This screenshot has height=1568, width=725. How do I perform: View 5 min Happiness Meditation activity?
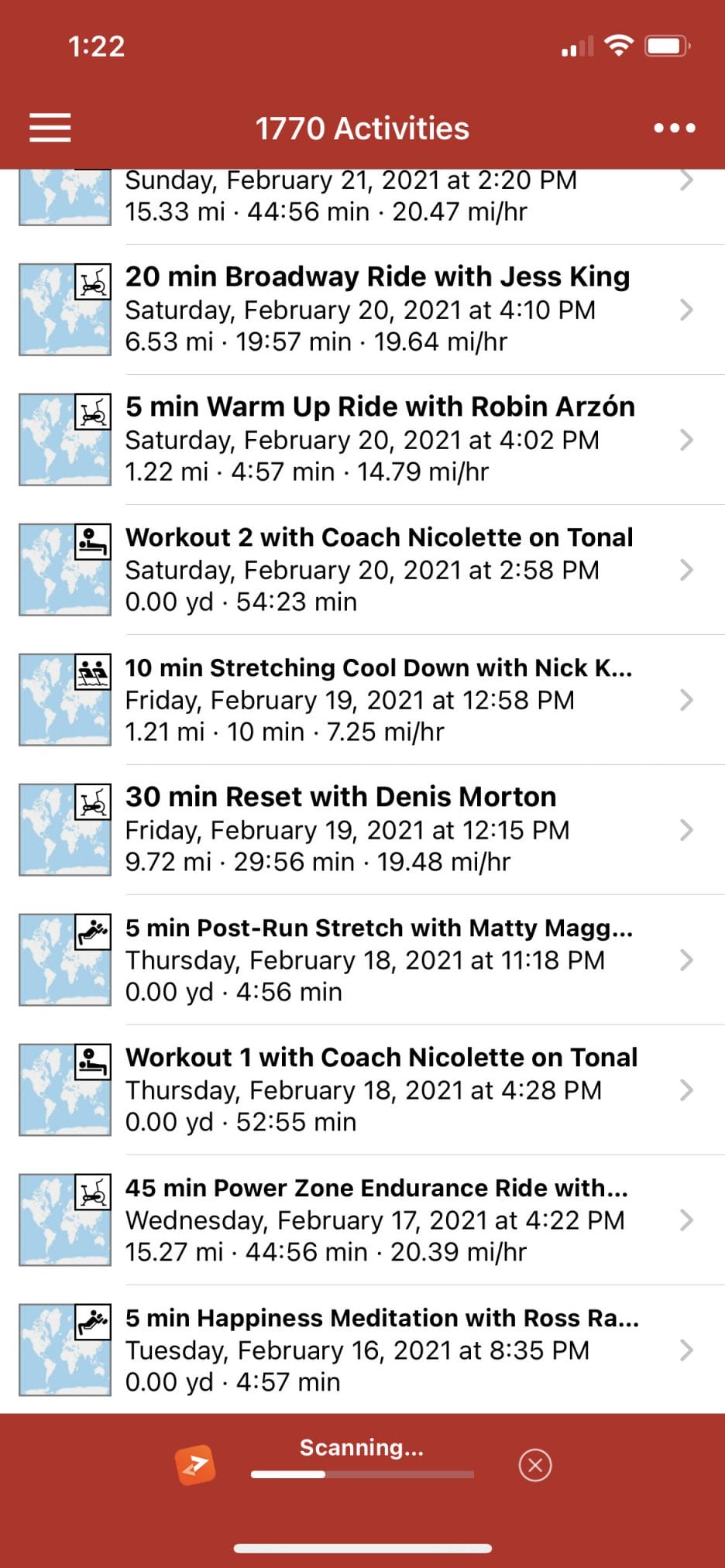362,1350
